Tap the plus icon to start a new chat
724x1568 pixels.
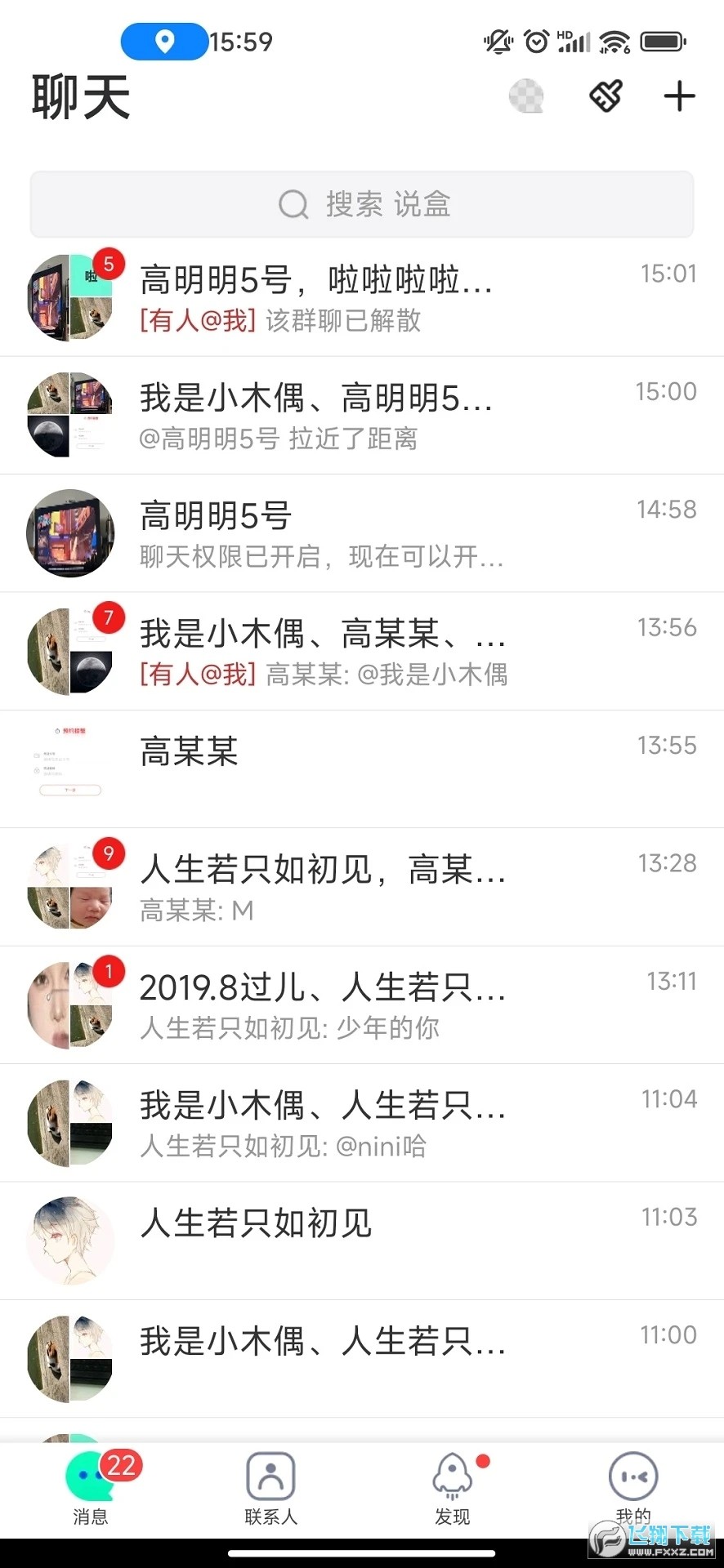(679, 97)
